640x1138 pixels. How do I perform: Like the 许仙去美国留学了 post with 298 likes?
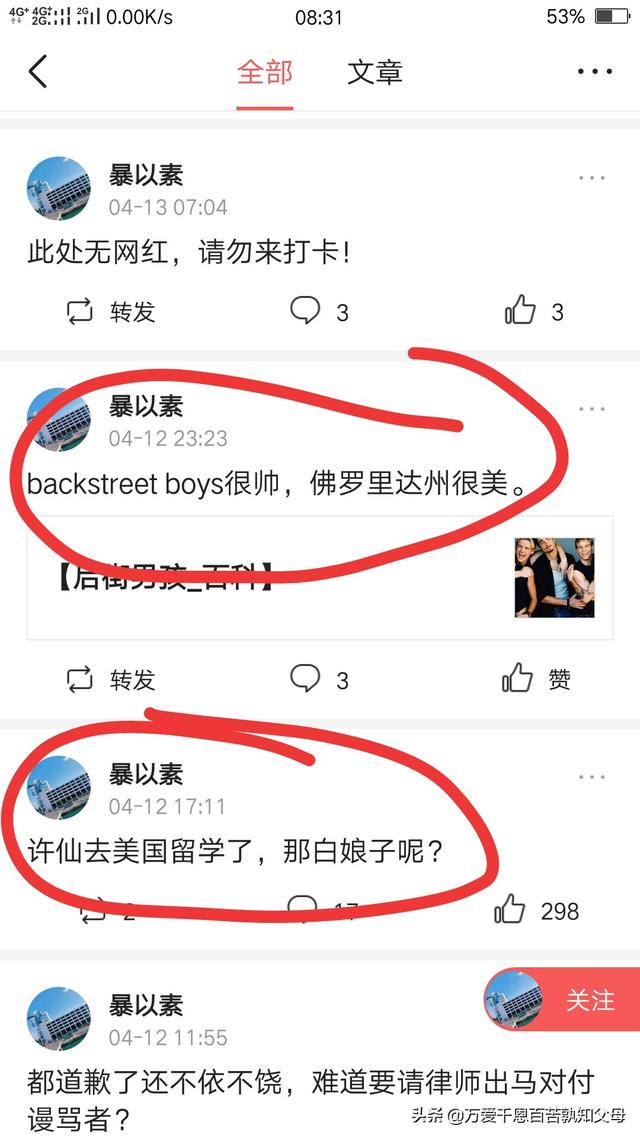(x=536, y=910)
